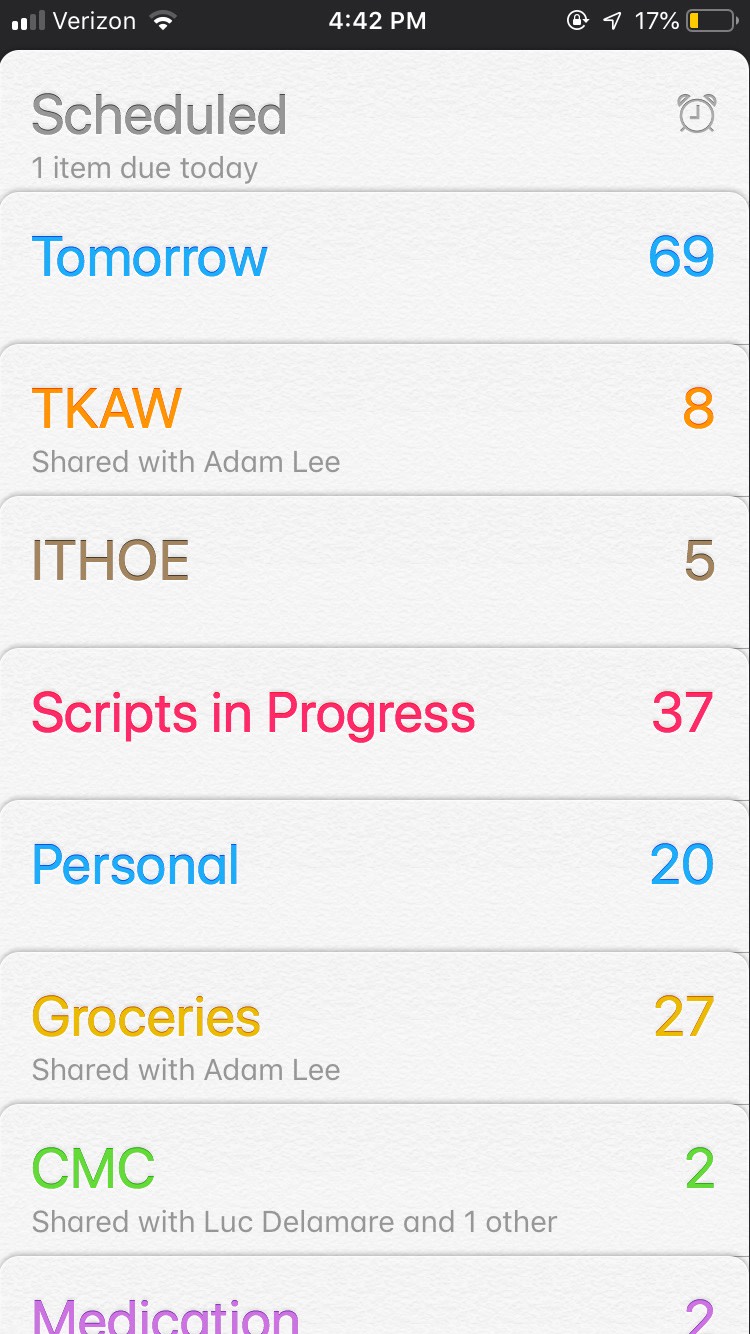Screen dimensions: 750x1334
Task: Open Scripts in Progress list
Action: coord(253,714)
